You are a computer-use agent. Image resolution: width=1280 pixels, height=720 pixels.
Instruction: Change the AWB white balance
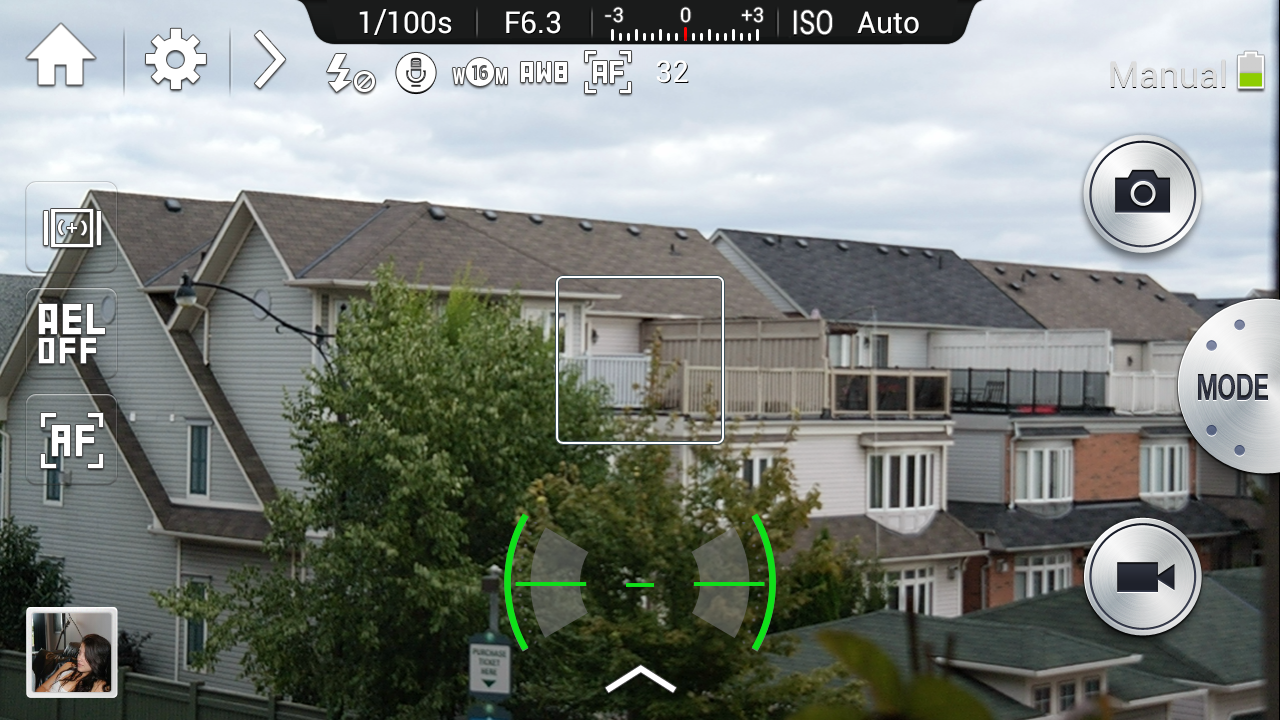tap(544, 73)
